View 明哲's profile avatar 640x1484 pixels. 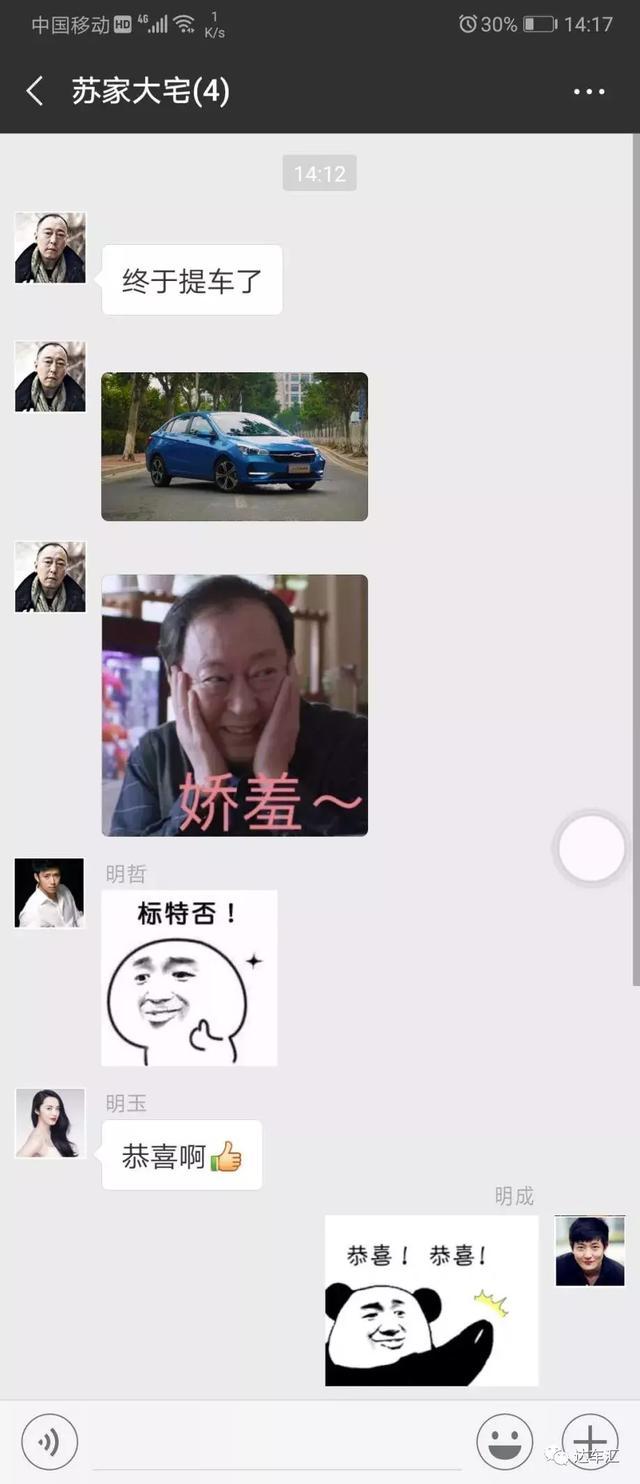[50, 893]
